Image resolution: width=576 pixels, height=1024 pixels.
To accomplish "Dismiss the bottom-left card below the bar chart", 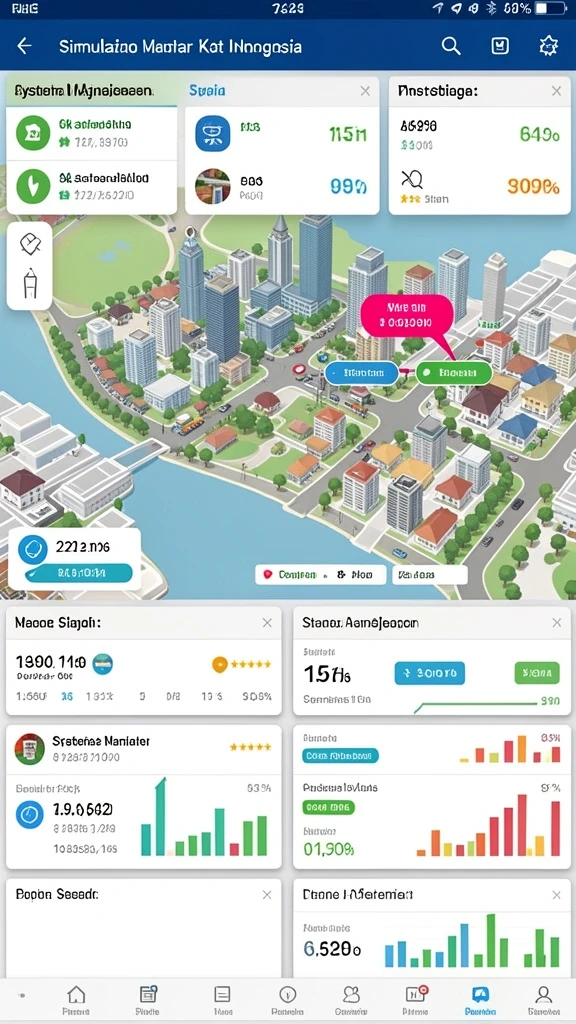I will [x=266, y=895].
